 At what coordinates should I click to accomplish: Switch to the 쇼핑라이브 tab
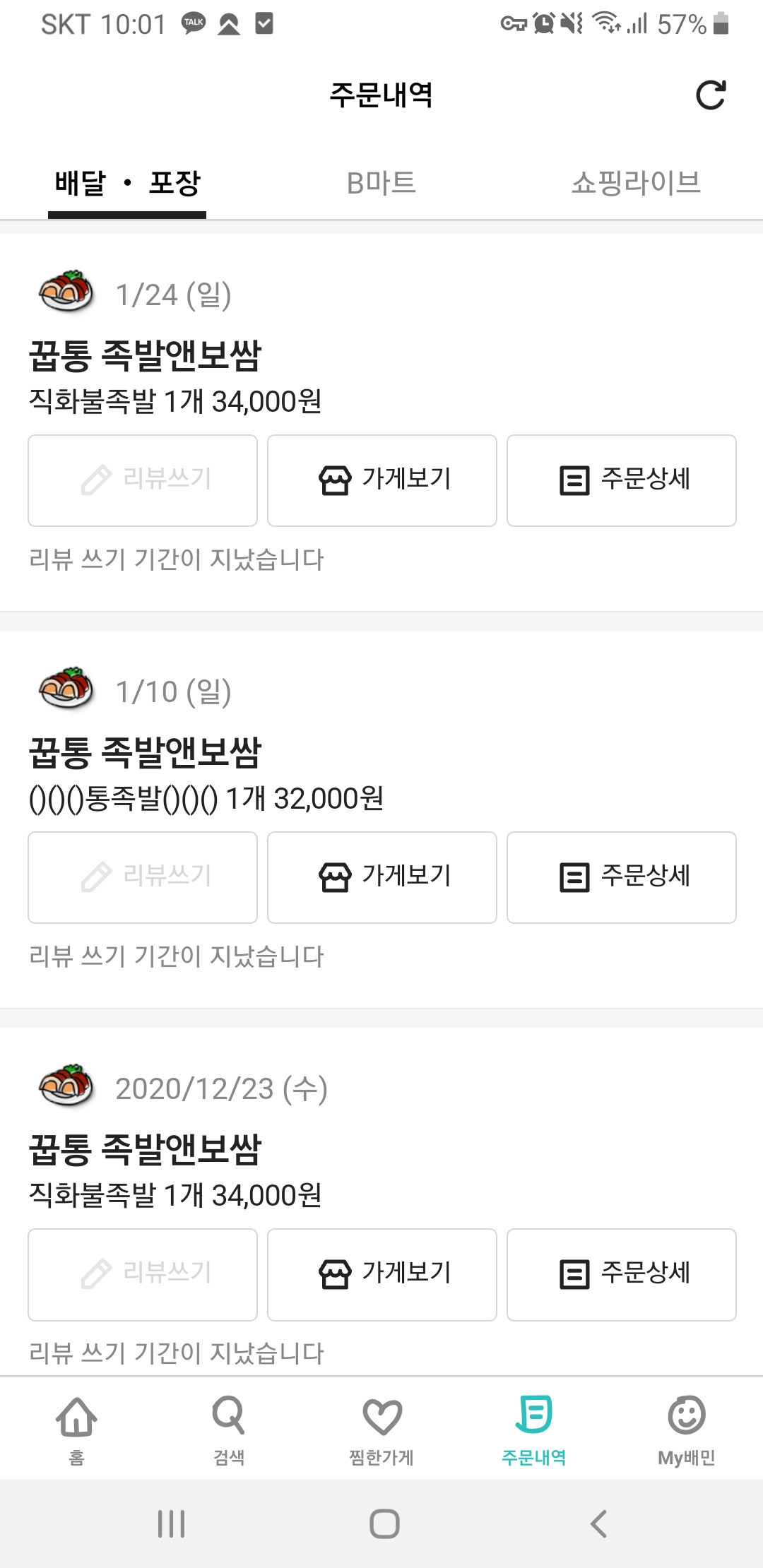point(635,183)
